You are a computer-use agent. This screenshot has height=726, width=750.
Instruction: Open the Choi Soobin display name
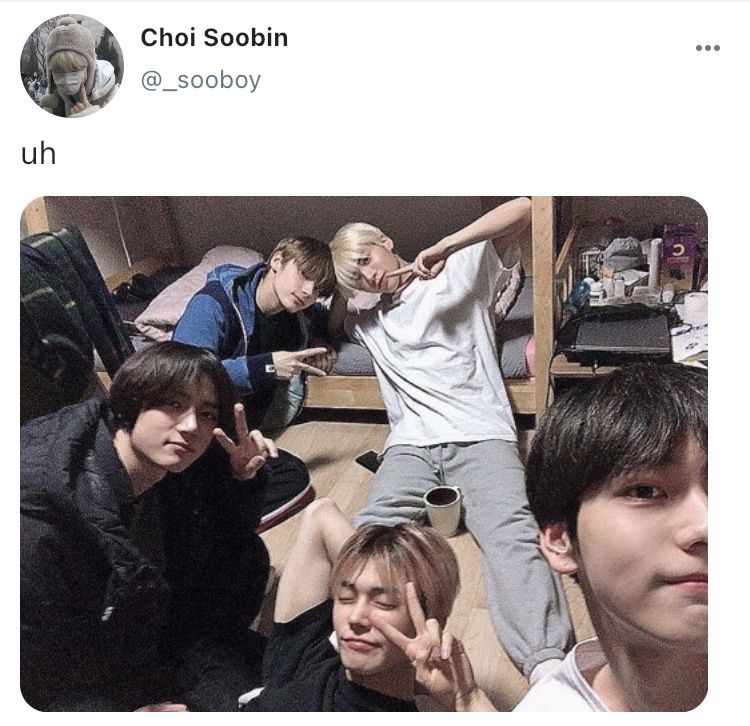214,38
